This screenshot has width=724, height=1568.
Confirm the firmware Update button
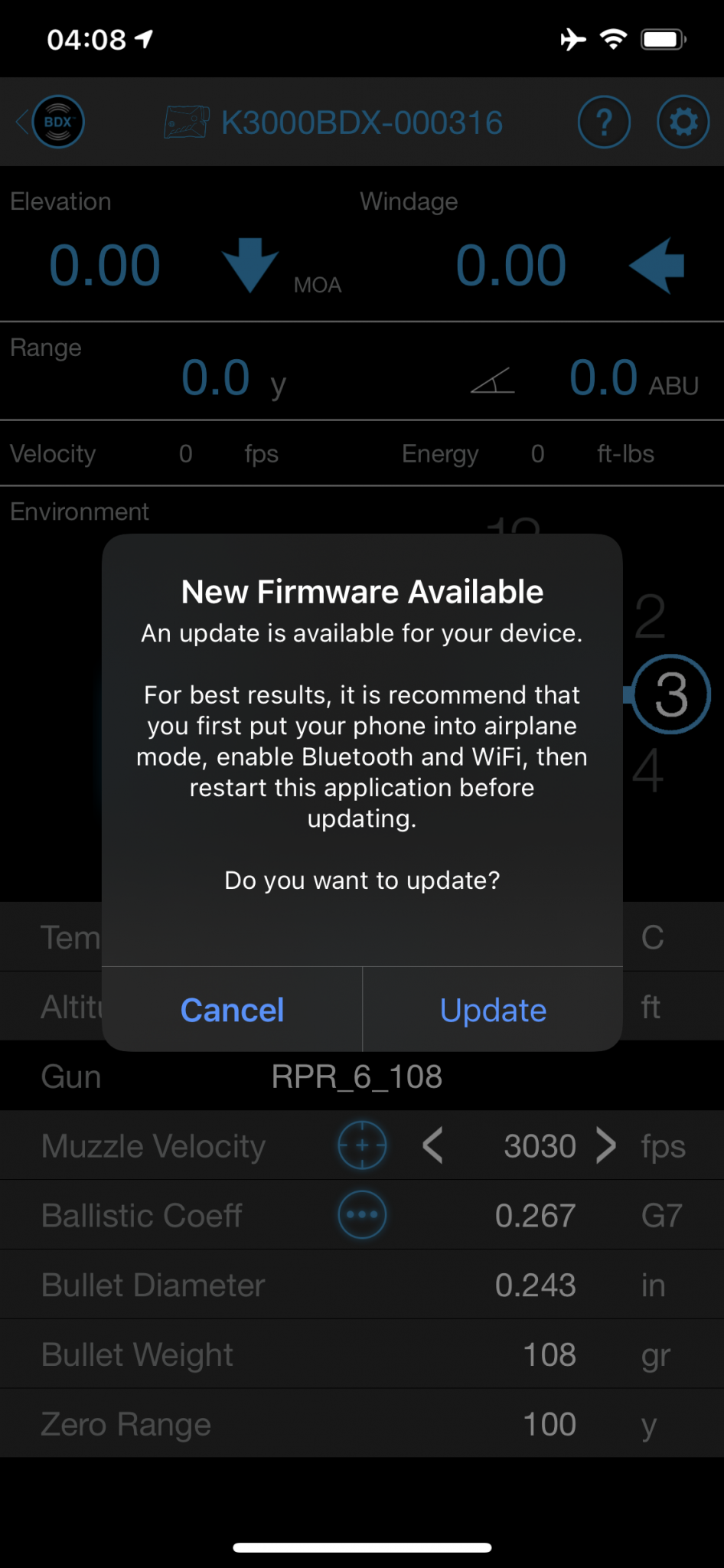point(493,1010)
